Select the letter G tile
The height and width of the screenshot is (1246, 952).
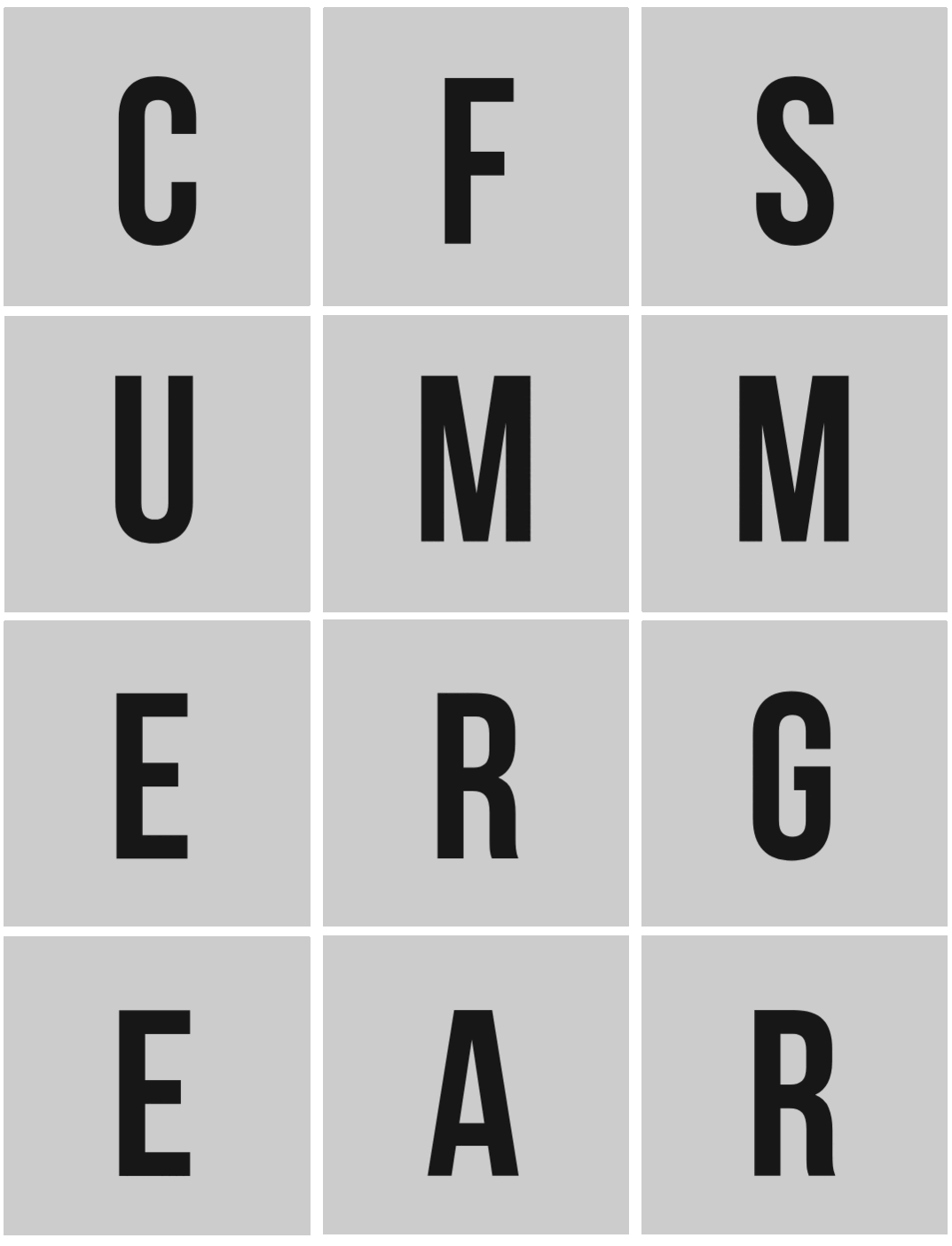tap(794, 774)
